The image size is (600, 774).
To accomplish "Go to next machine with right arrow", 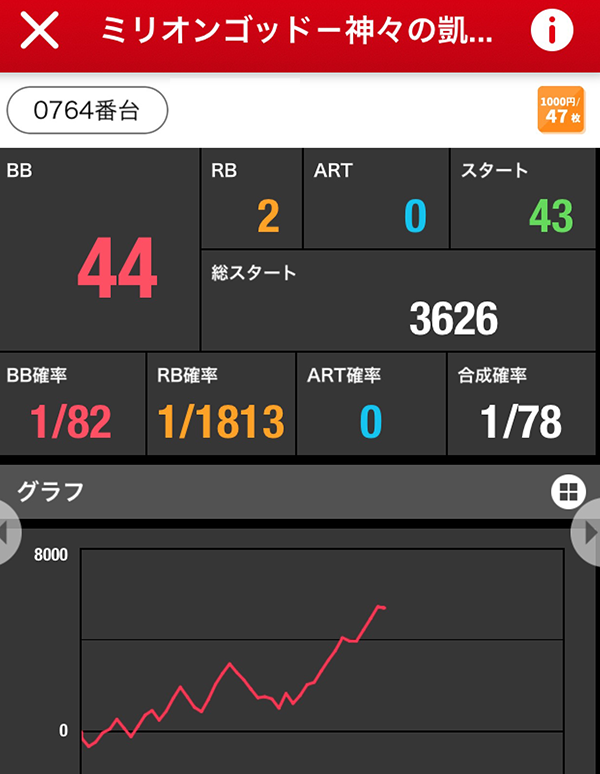I will click(x=588, y=532).
